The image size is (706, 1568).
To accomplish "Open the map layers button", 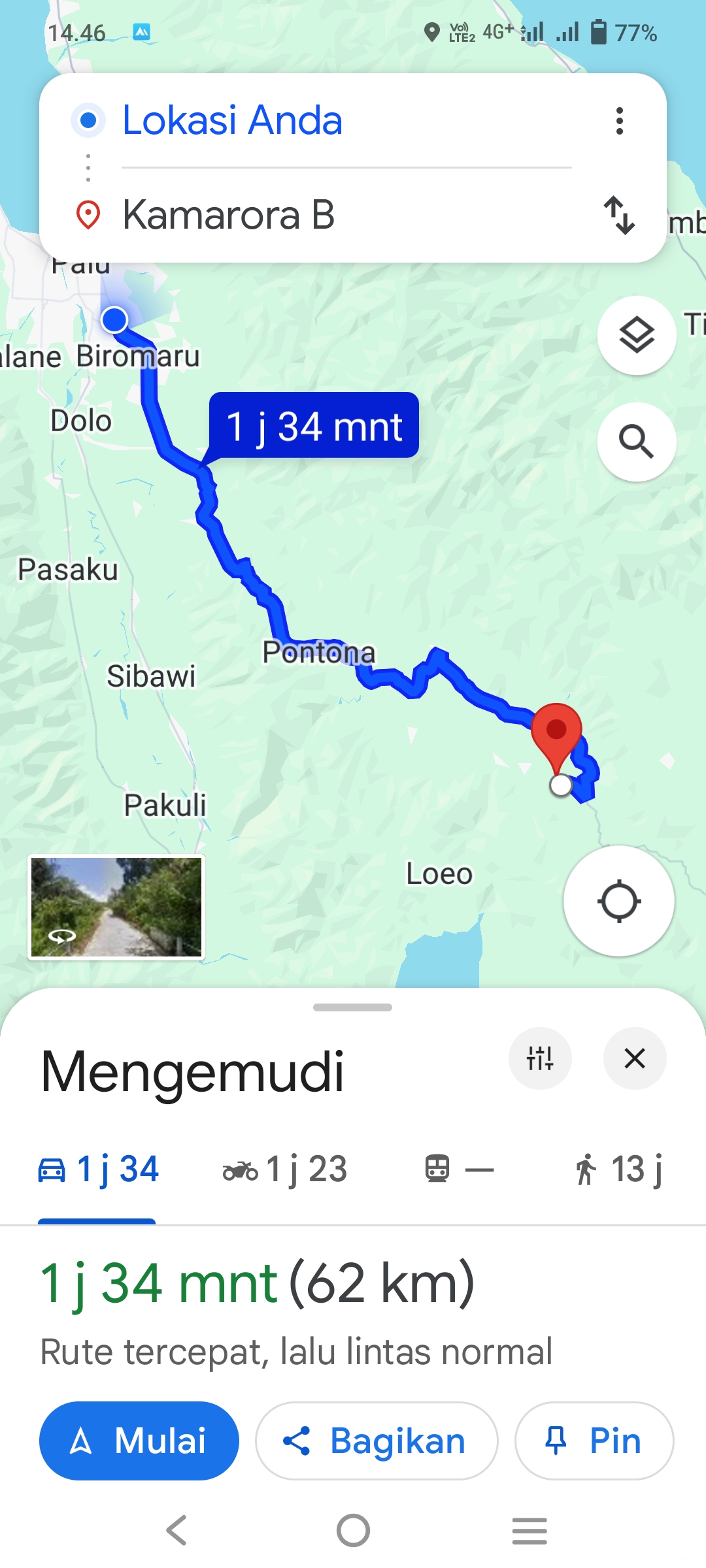I will point(637,335).
